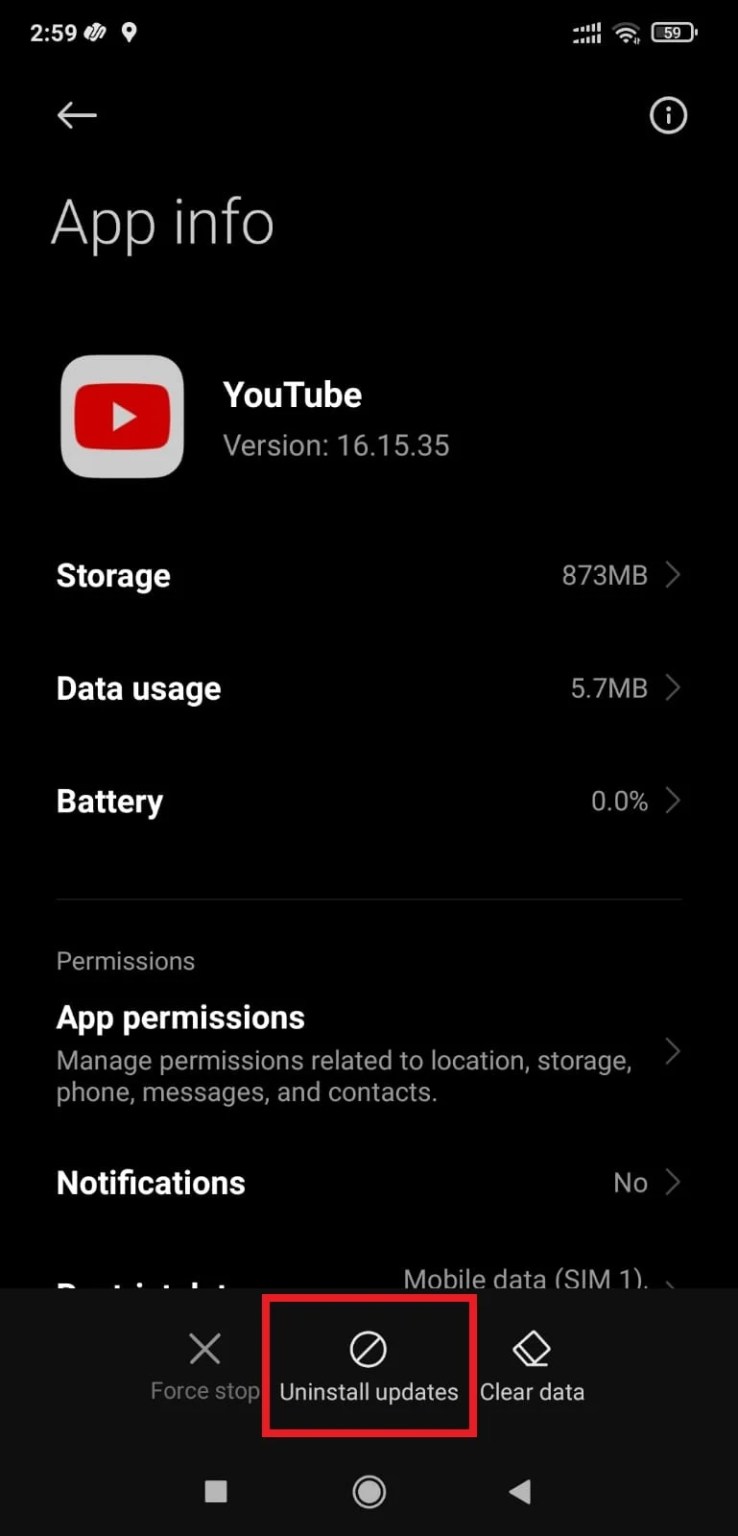Open App permissions settings
The height and width of the screenshot is (1536, 738).
click(369, 1054)
